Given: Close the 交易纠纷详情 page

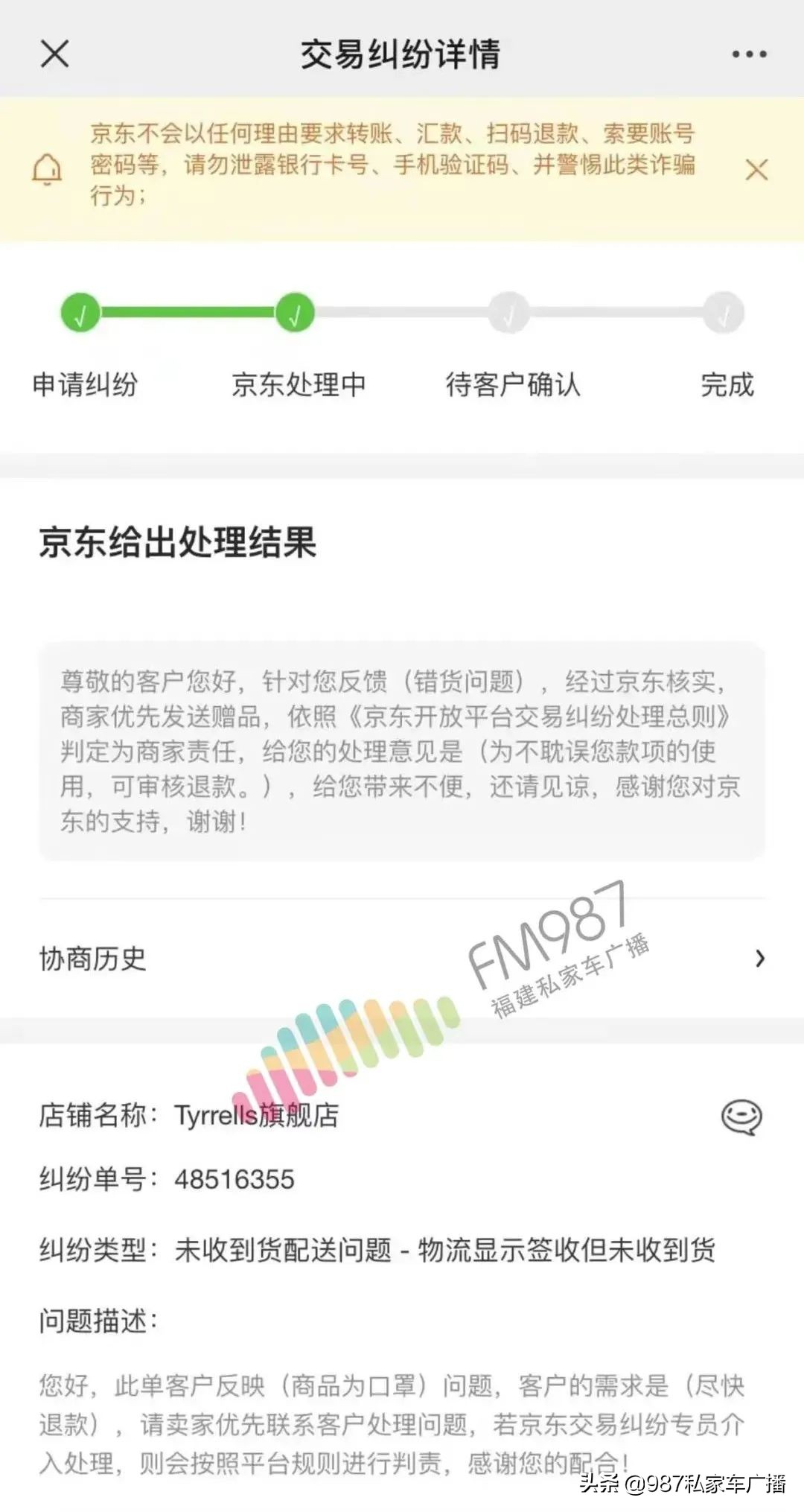Looking at the screenshot, I should pyautogui.click(x=54, y=52).
